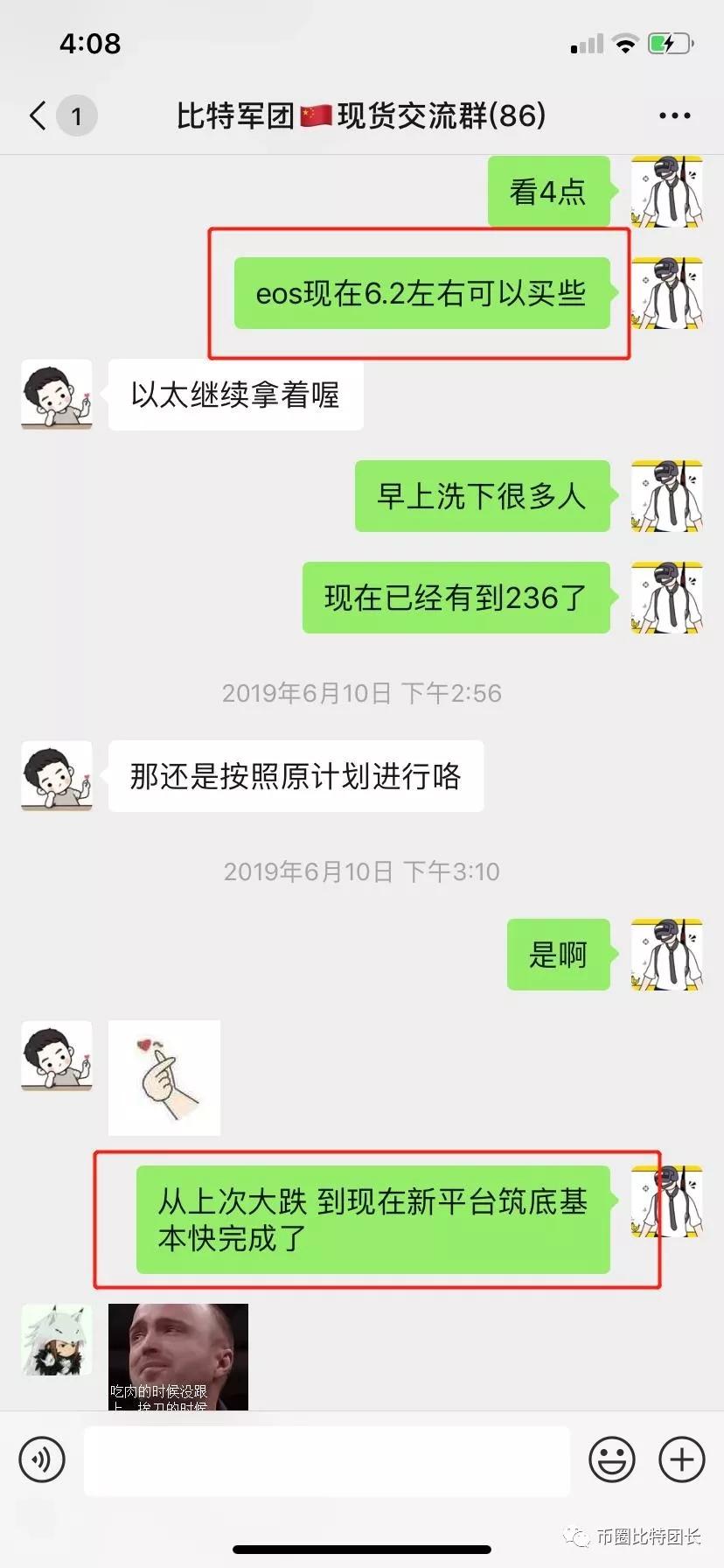Open the plus attachment menu
Image resolution: width=724 pixels, height=1568 pixels.
[681, 1459]
